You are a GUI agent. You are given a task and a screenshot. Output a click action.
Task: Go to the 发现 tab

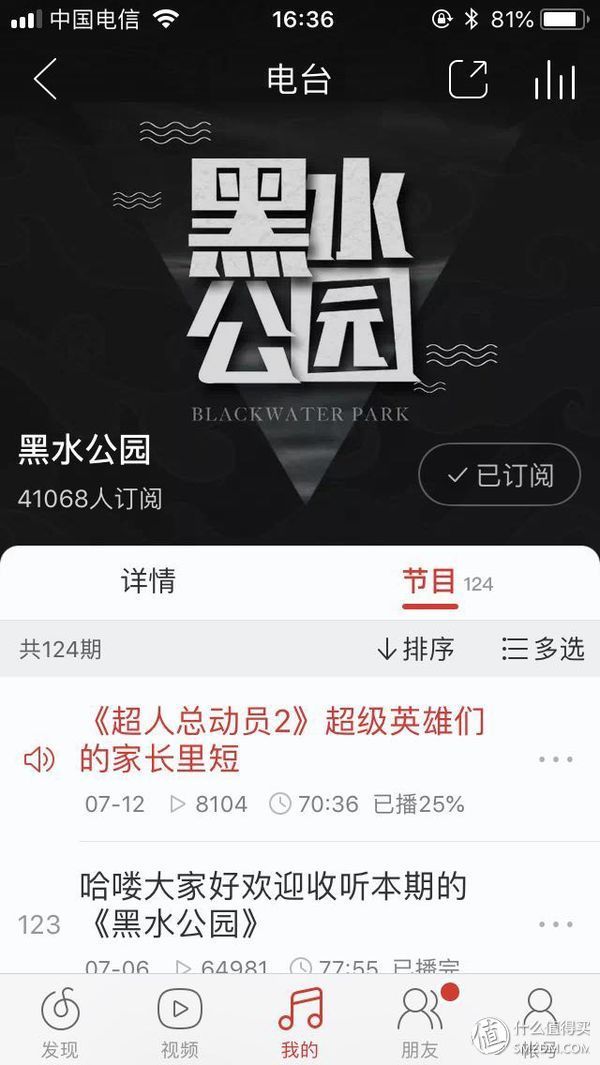(60, 1020)
